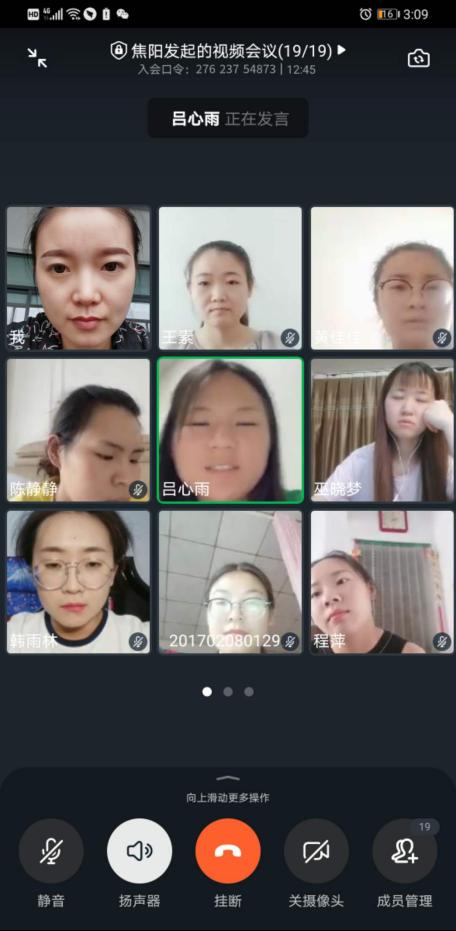Hang up with the 挂断 button
Screen dimensions: 456x931
[228, 851]
